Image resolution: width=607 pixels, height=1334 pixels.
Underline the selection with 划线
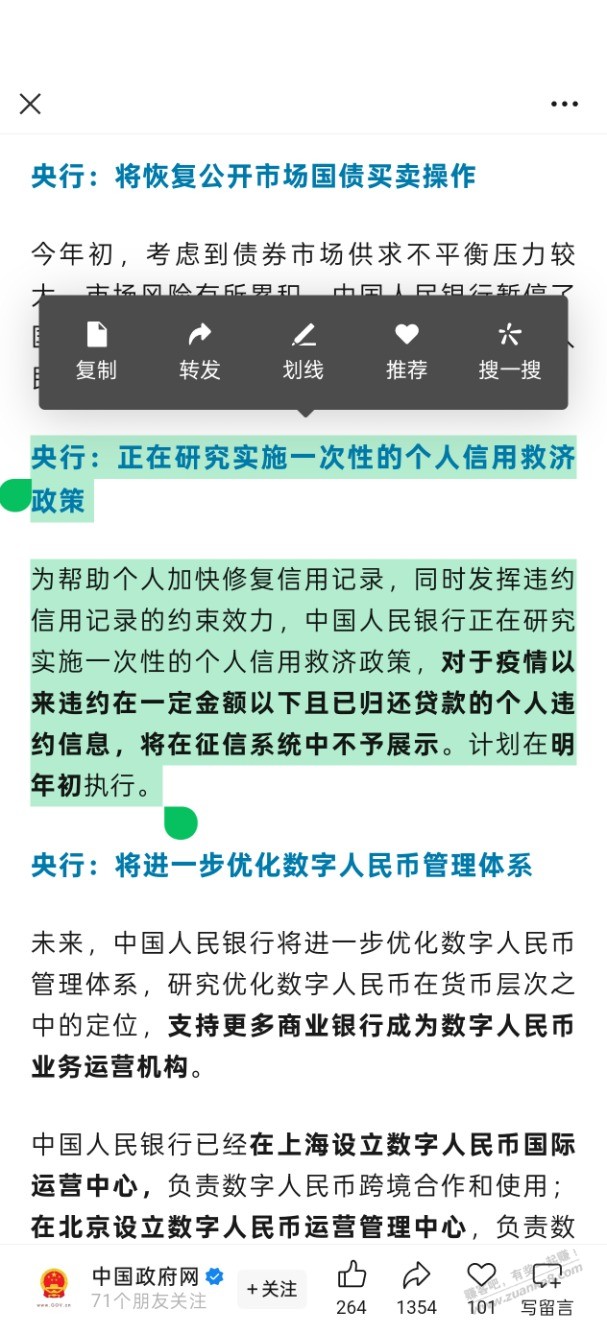303,351
